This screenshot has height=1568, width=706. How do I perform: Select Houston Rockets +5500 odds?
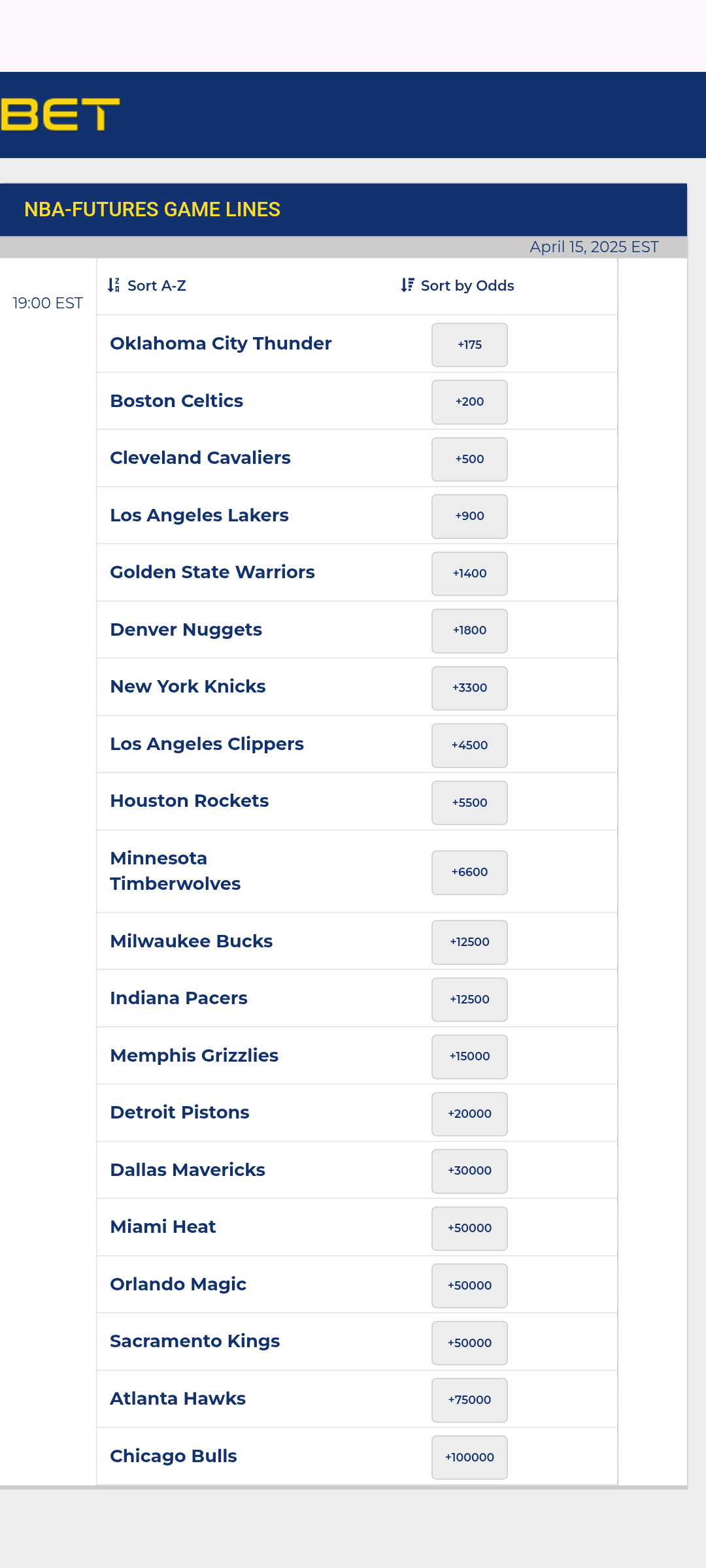point(469,802)
